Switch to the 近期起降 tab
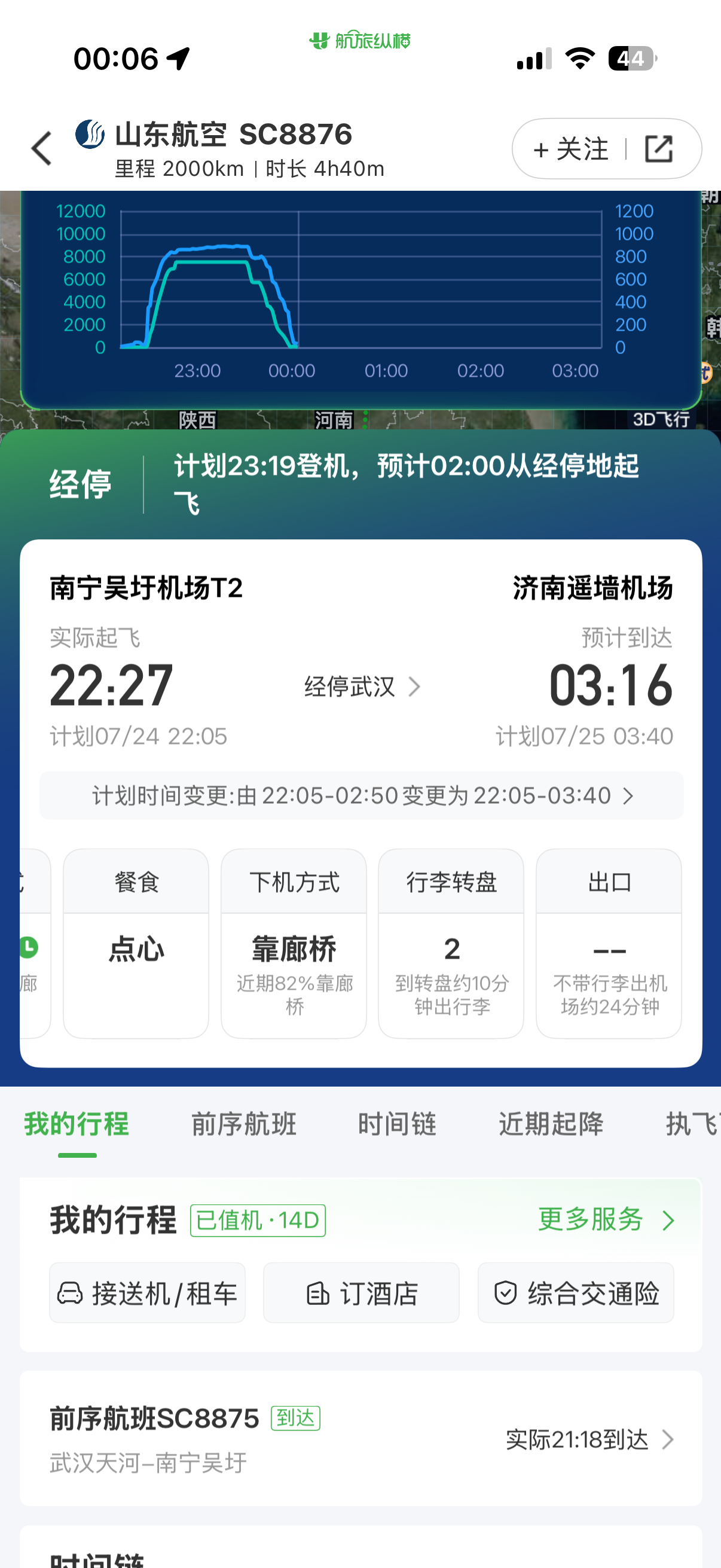This screenshot has height=1568, width=721. click(551, 1124)
